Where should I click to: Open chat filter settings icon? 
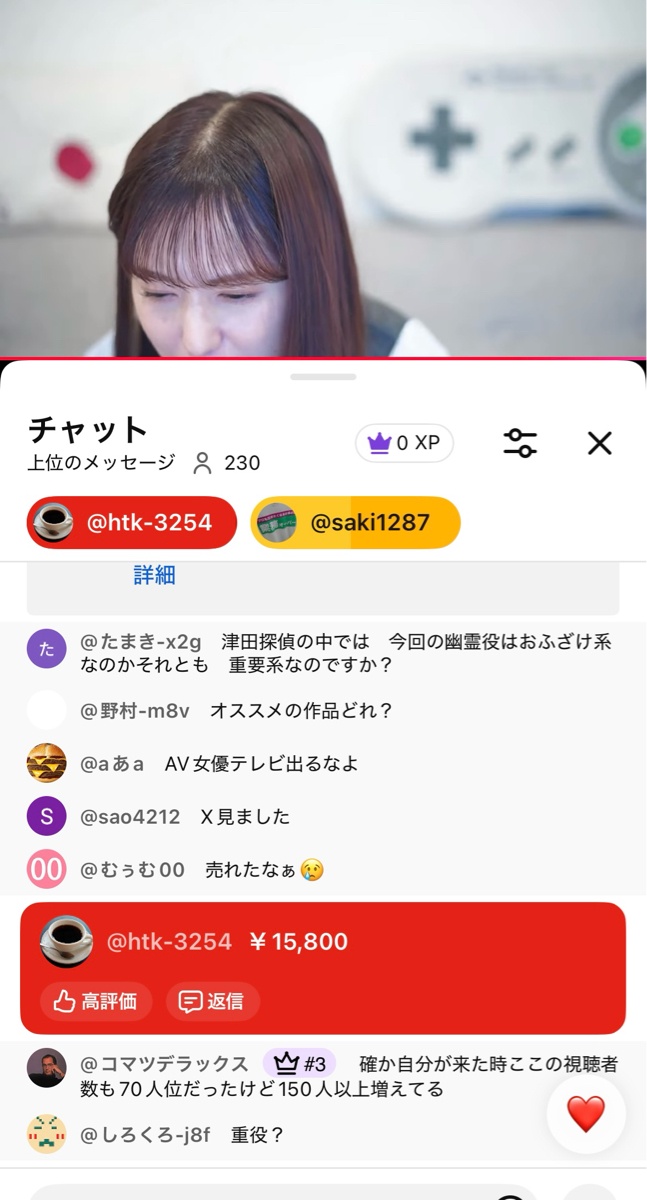point(520,443)
